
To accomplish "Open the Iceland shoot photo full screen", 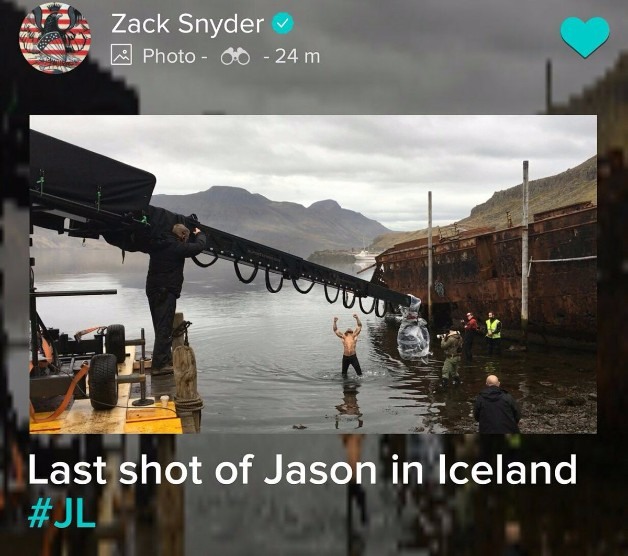I will pos(313,274).
